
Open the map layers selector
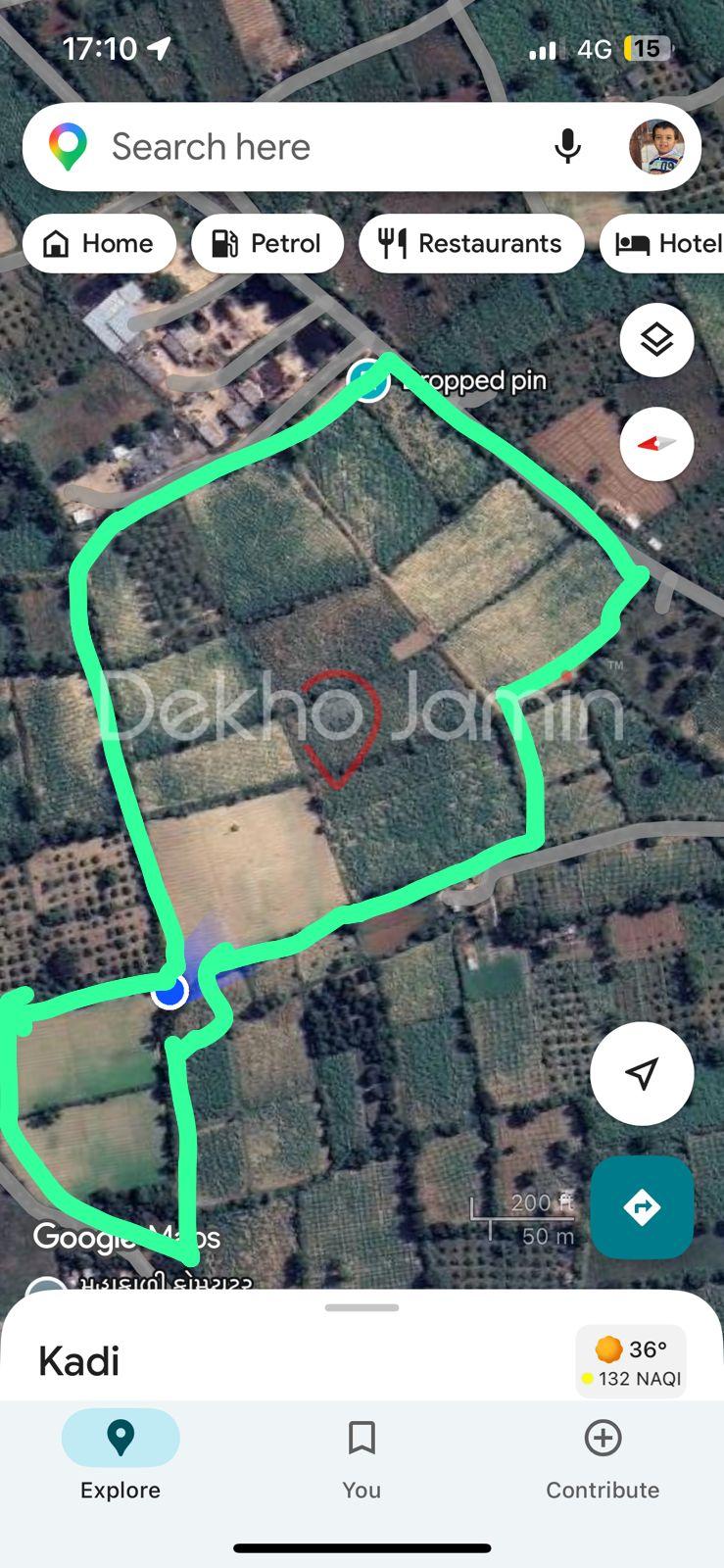pyautogui.click(x=656, y=340)
